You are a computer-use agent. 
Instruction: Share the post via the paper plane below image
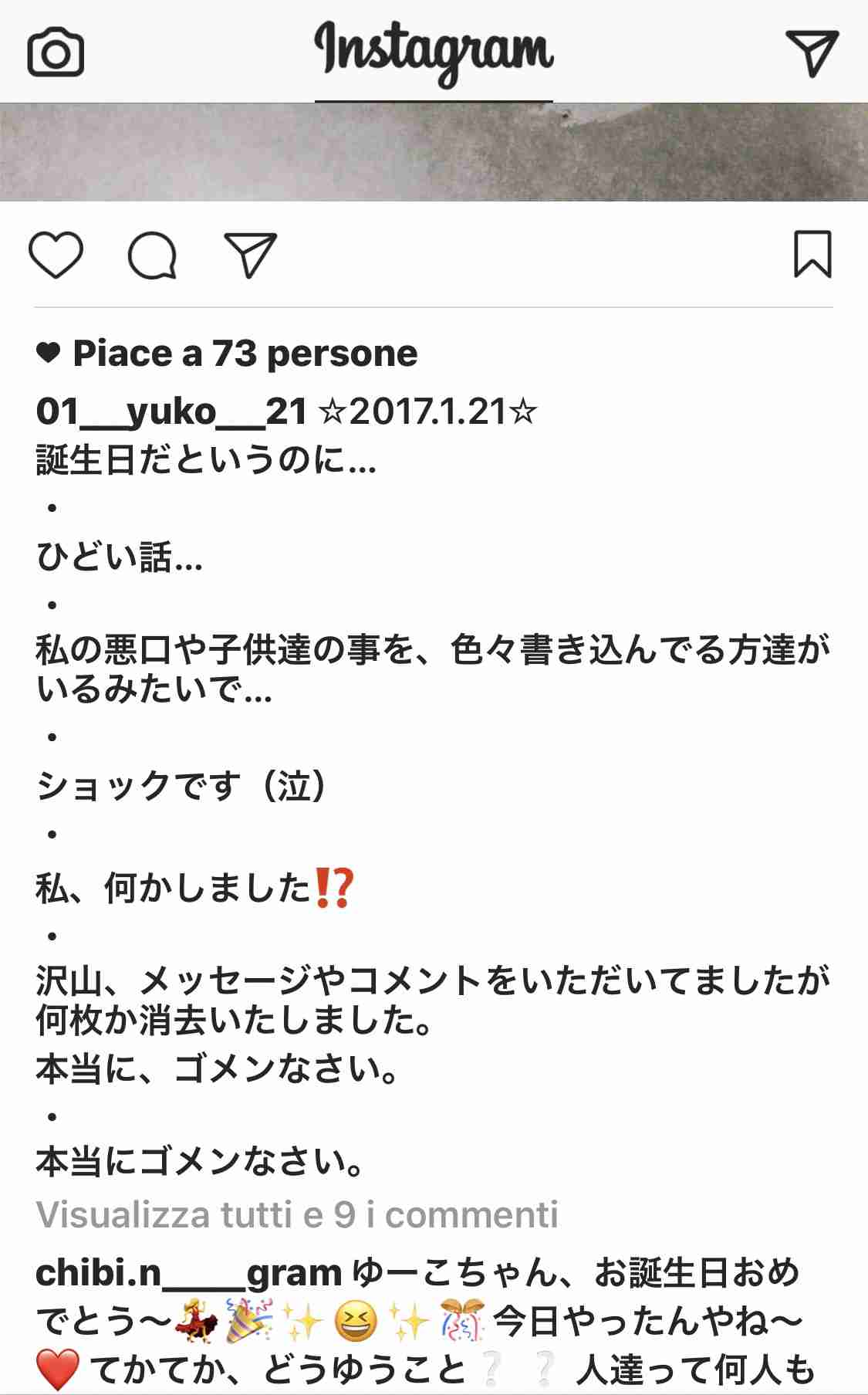(x=250, y=255)
